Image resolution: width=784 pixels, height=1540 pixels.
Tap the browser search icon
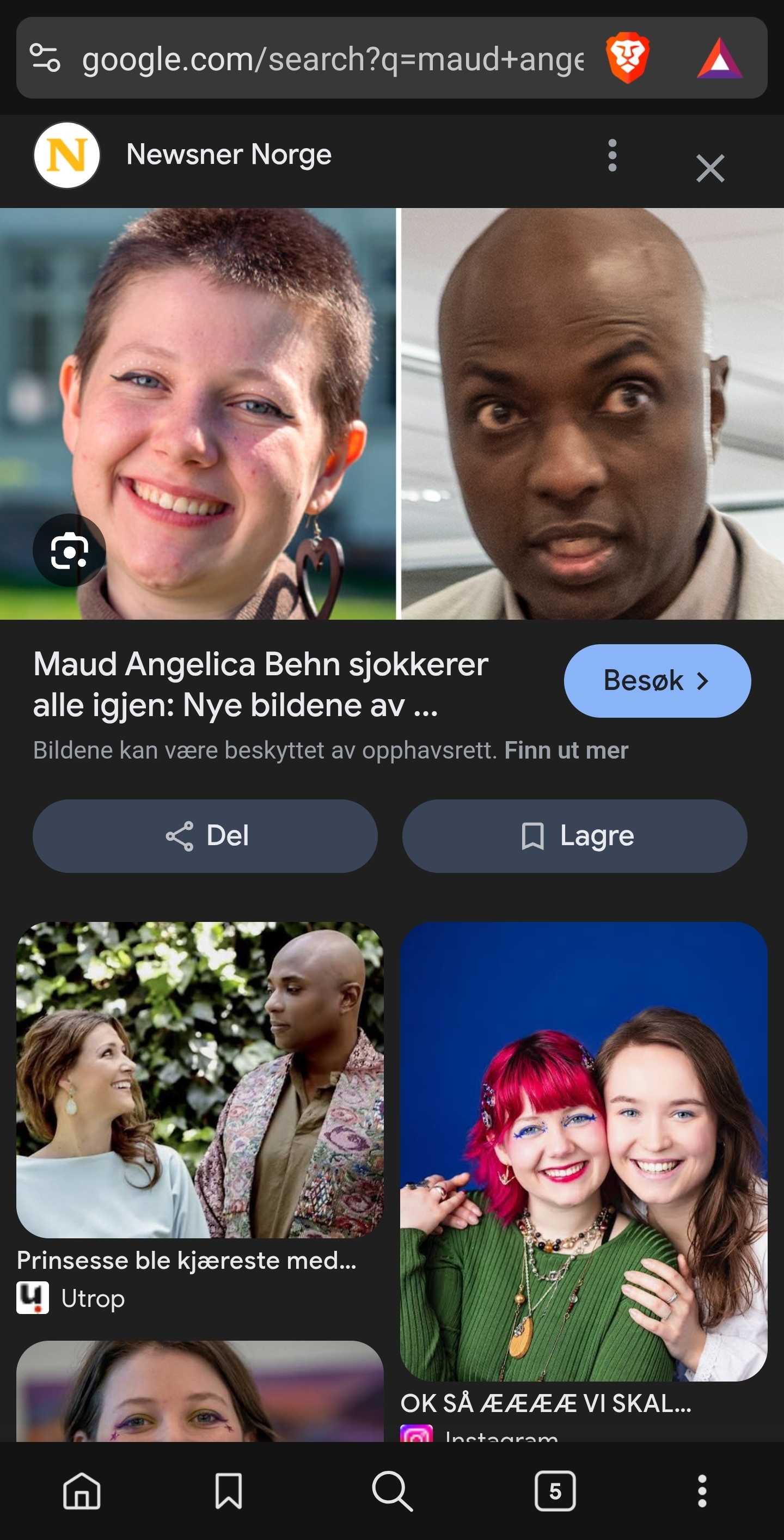point(392,1491)
